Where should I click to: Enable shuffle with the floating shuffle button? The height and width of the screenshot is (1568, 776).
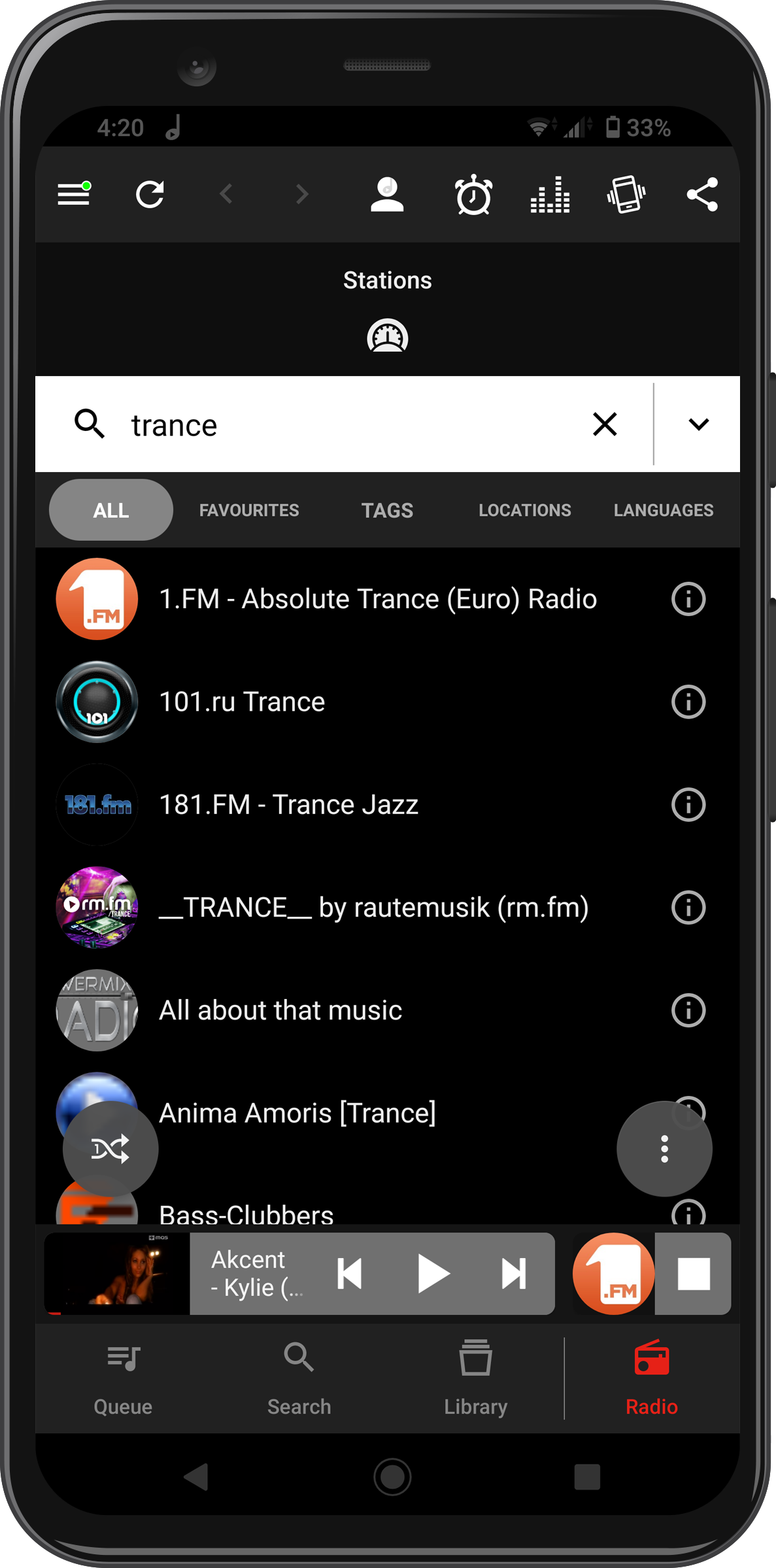pos(110,1150)
